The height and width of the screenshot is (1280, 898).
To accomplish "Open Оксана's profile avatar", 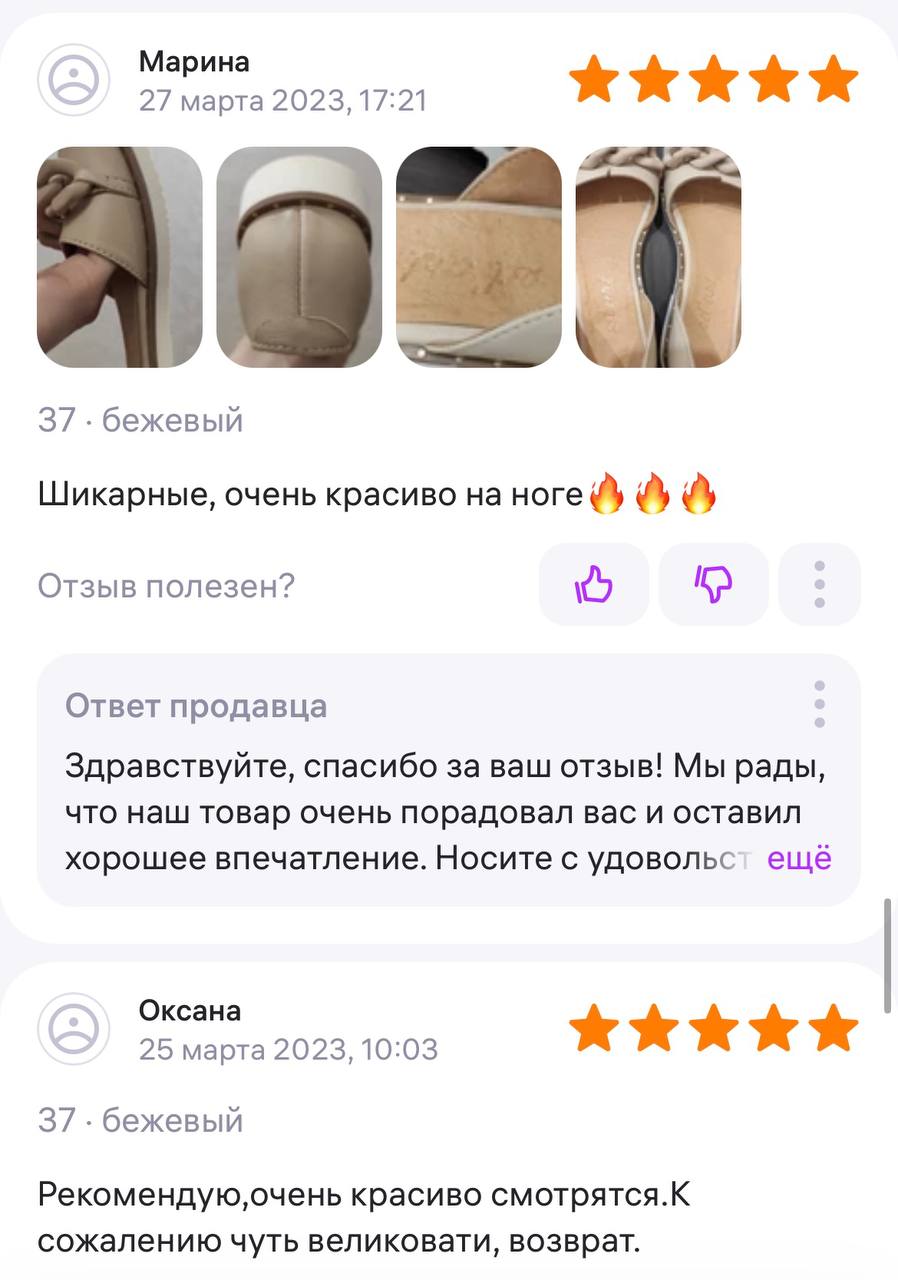I will tap(74, 1028).
